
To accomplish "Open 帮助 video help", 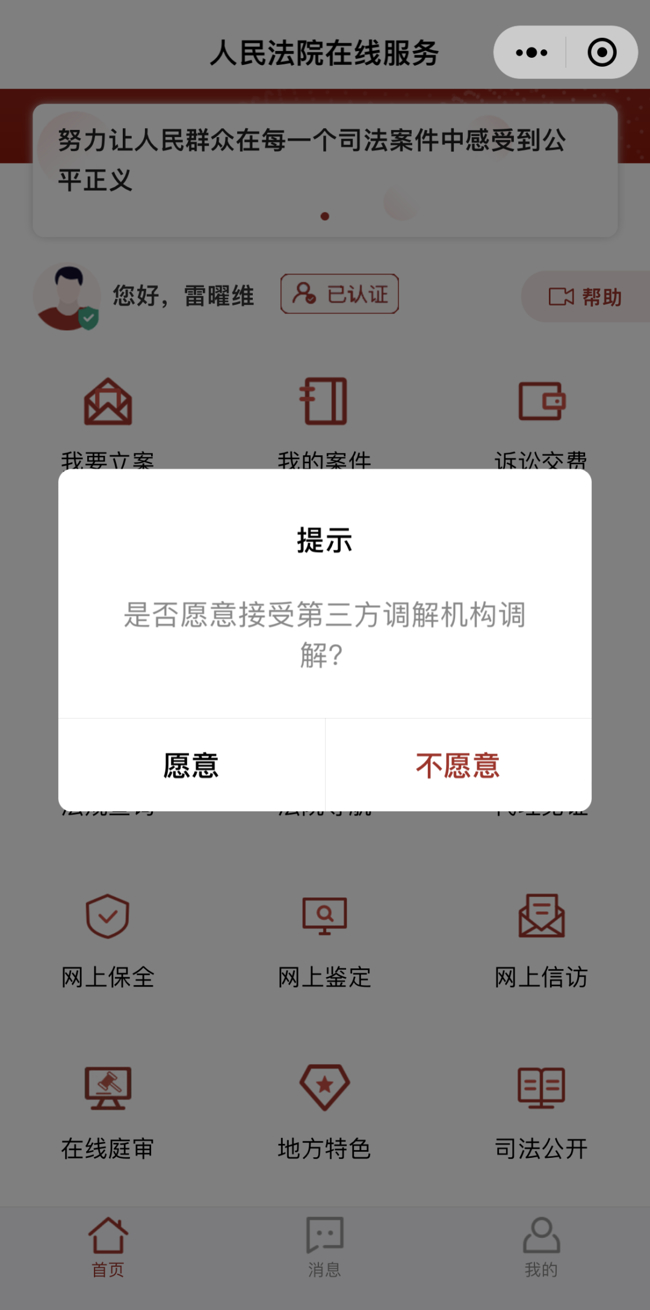I will 585,297.
